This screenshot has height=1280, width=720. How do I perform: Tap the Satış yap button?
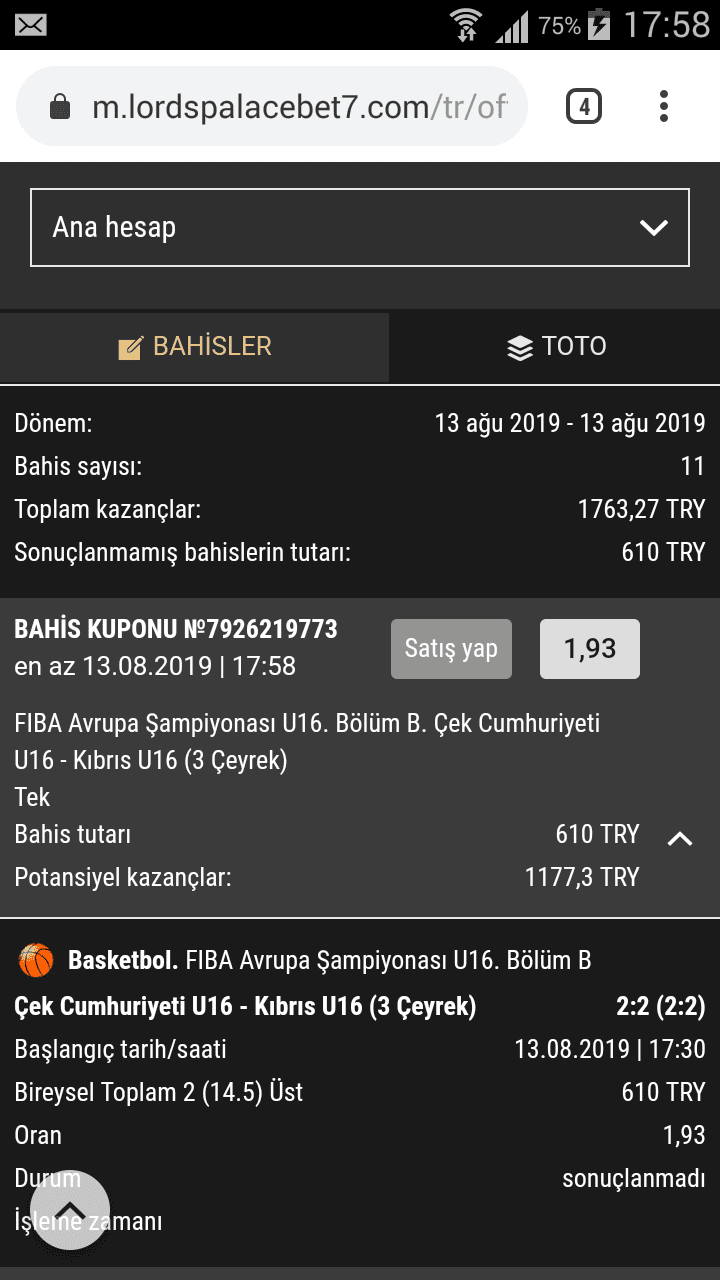pyautogui.click(x=451, y=649)
